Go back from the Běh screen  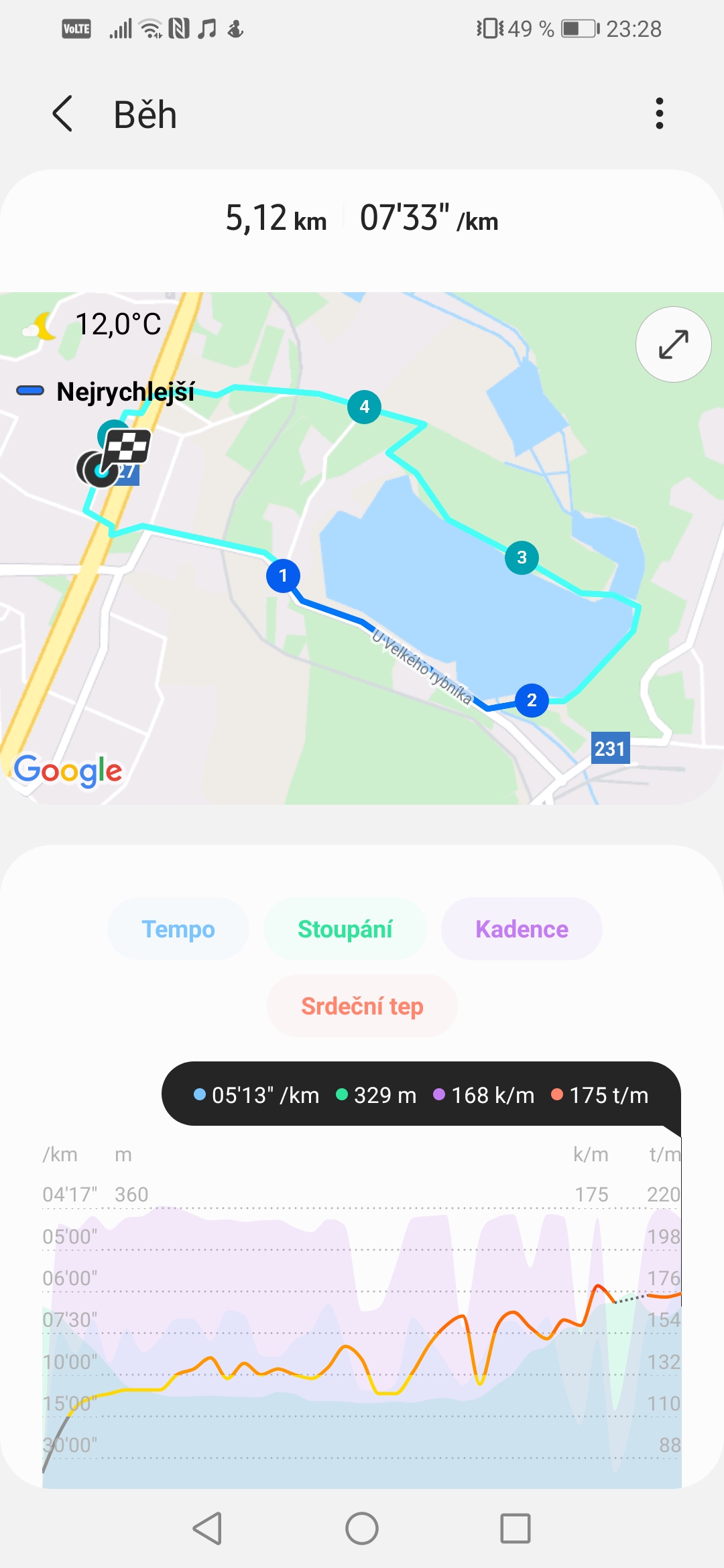[x=62, y=114]
